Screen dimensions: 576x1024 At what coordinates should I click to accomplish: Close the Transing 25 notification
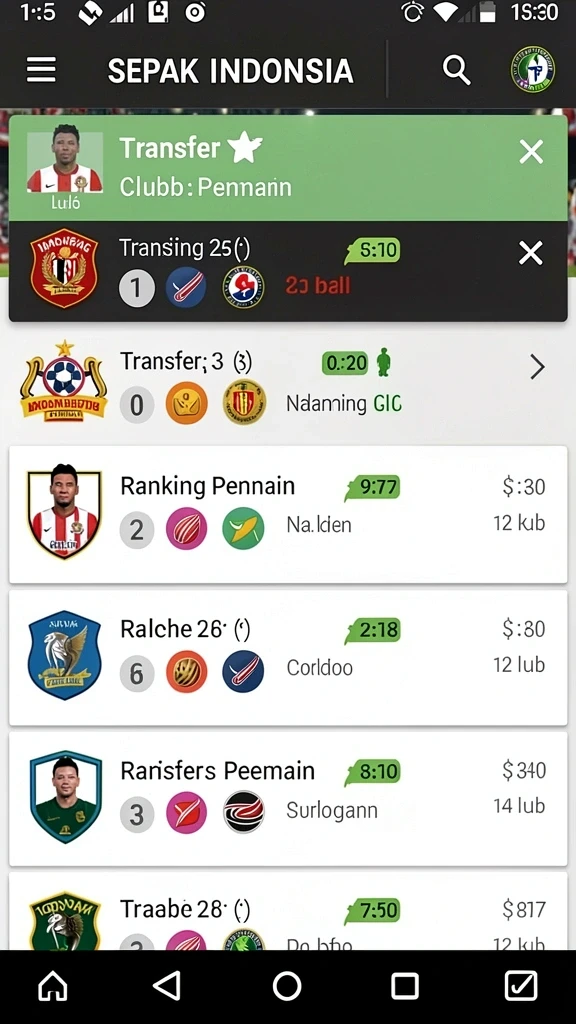(530, 253)
